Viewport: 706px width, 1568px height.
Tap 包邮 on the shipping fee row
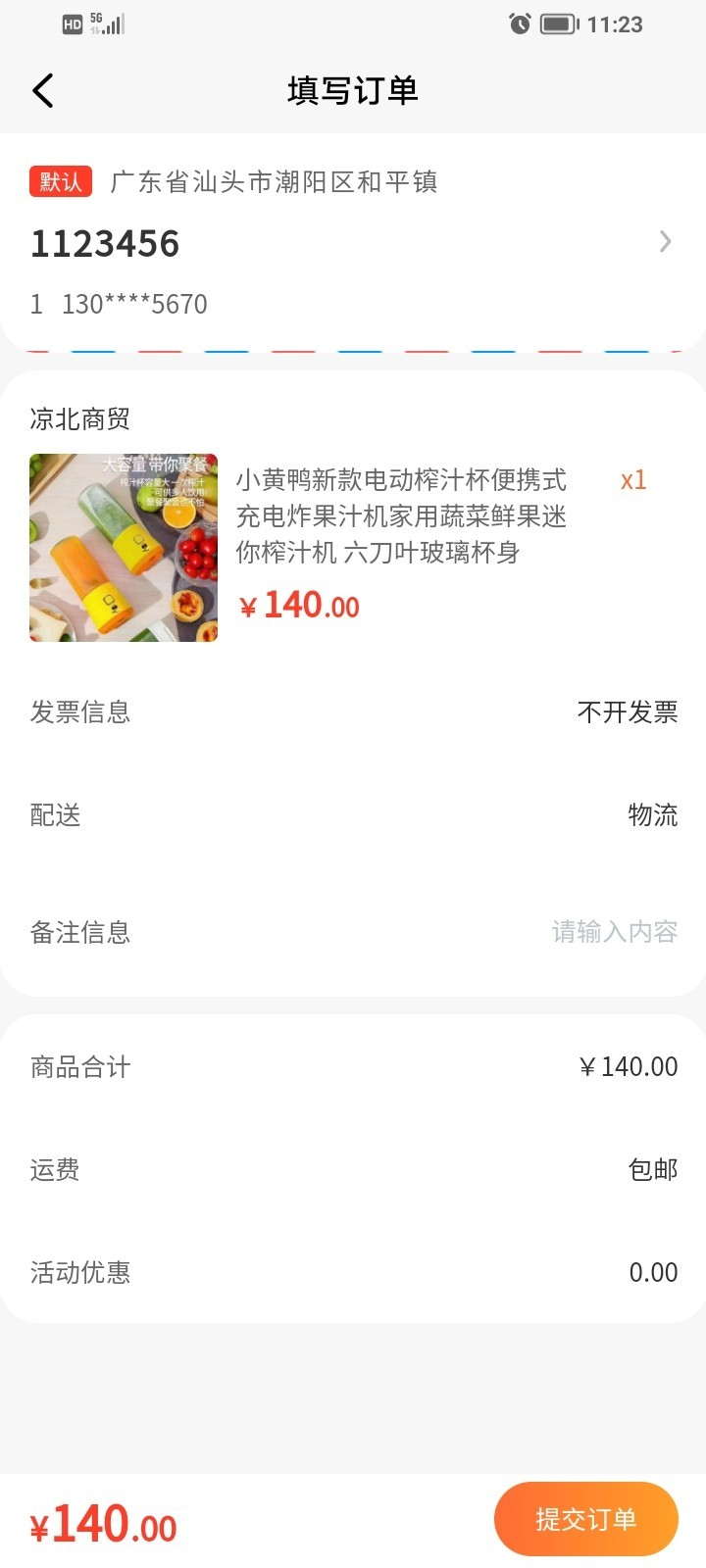click(653, 1168)
